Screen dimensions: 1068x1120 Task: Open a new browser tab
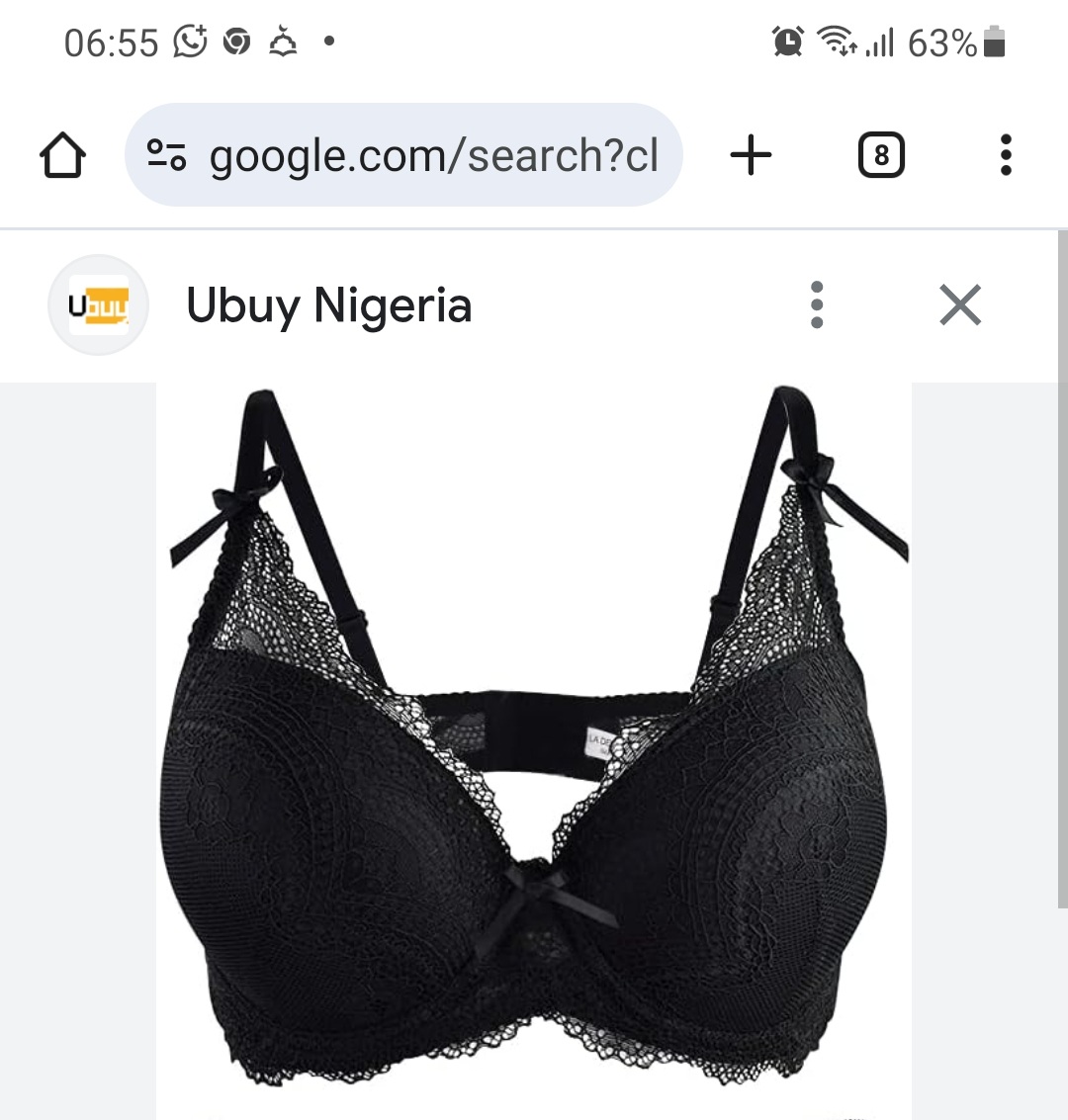click(x=751, y=155)
